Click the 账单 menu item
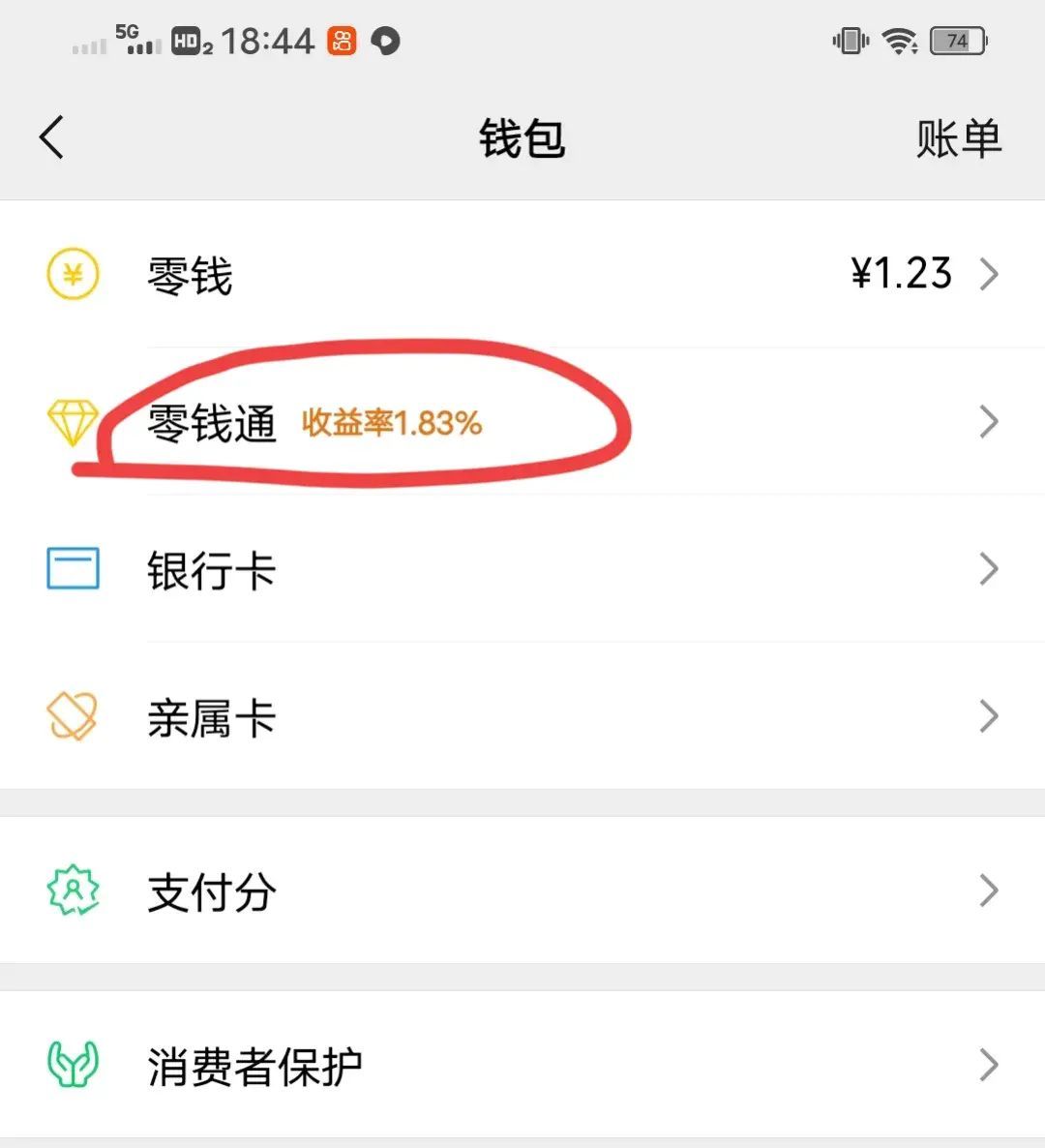Screen dimensions: 1045x1148 (x=959, y=138)
